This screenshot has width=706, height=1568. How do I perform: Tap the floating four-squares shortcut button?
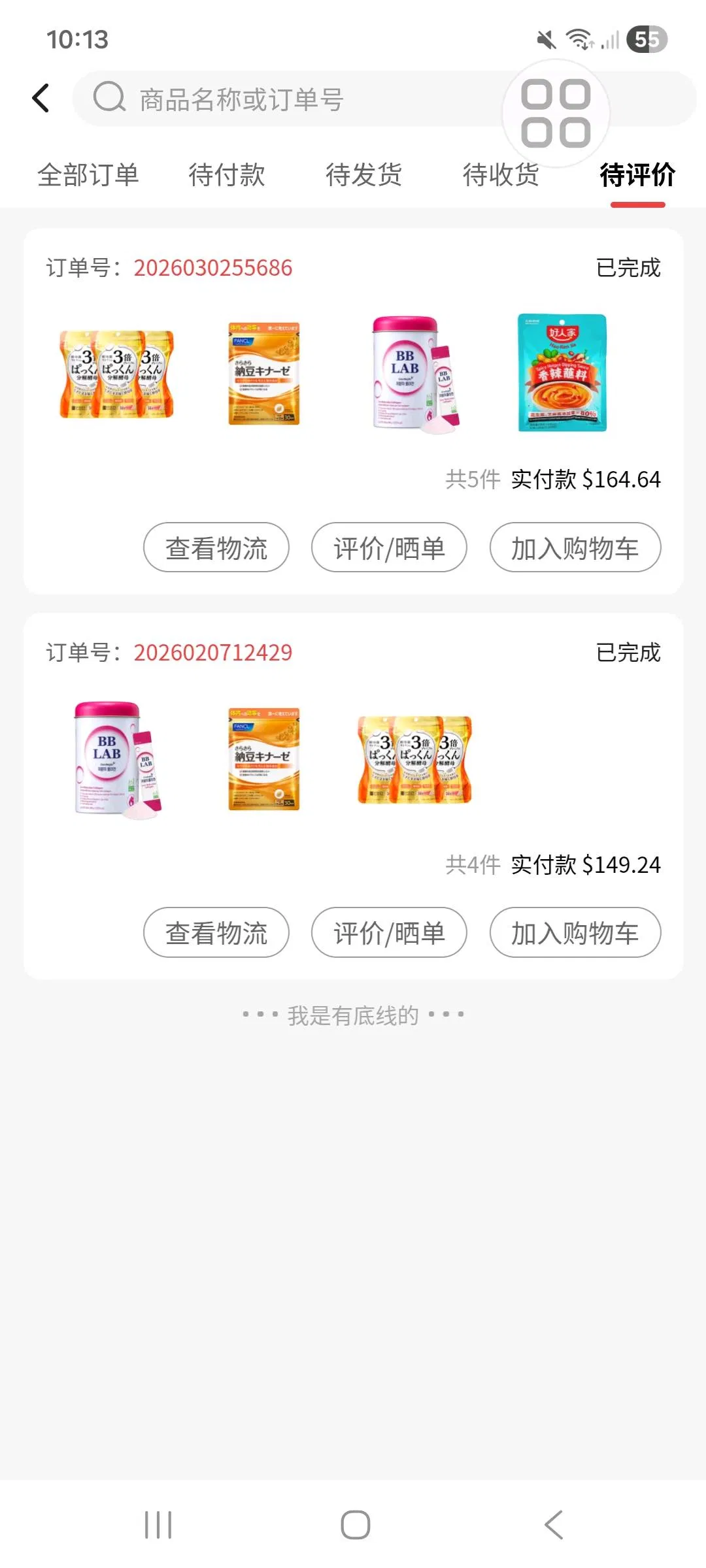click(x=556, y=114)
